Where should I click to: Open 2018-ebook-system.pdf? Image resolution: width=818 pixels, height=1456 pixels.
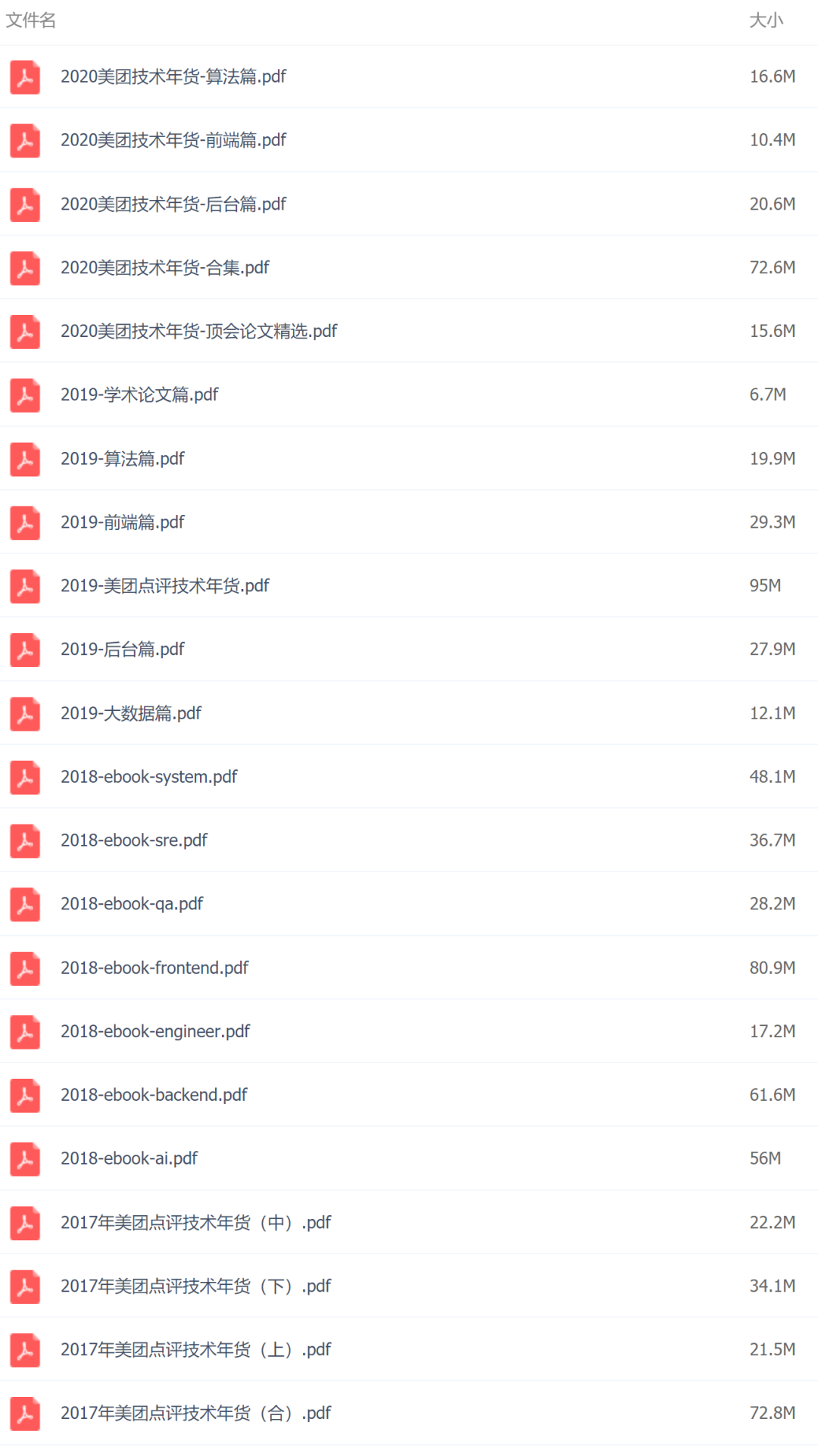point(148,777)
